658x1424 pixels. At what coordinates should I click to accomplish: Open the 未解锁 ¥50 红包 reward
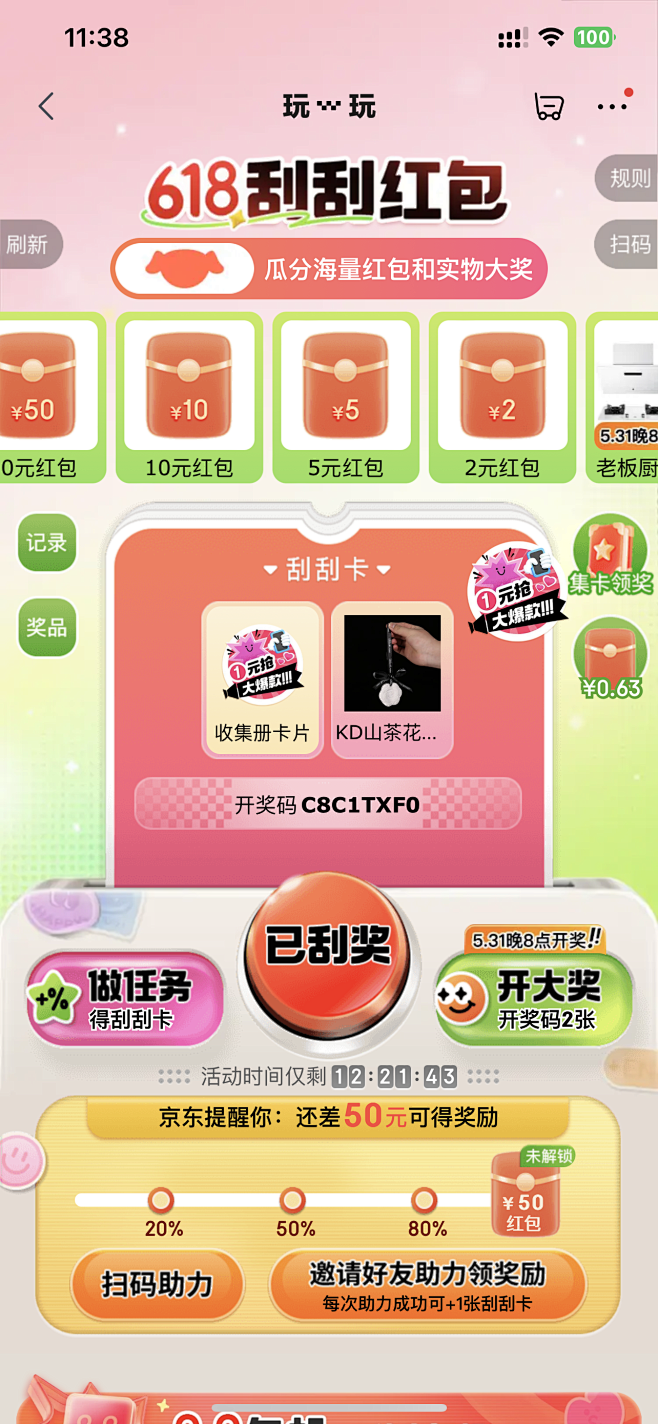coord(527,1194)
